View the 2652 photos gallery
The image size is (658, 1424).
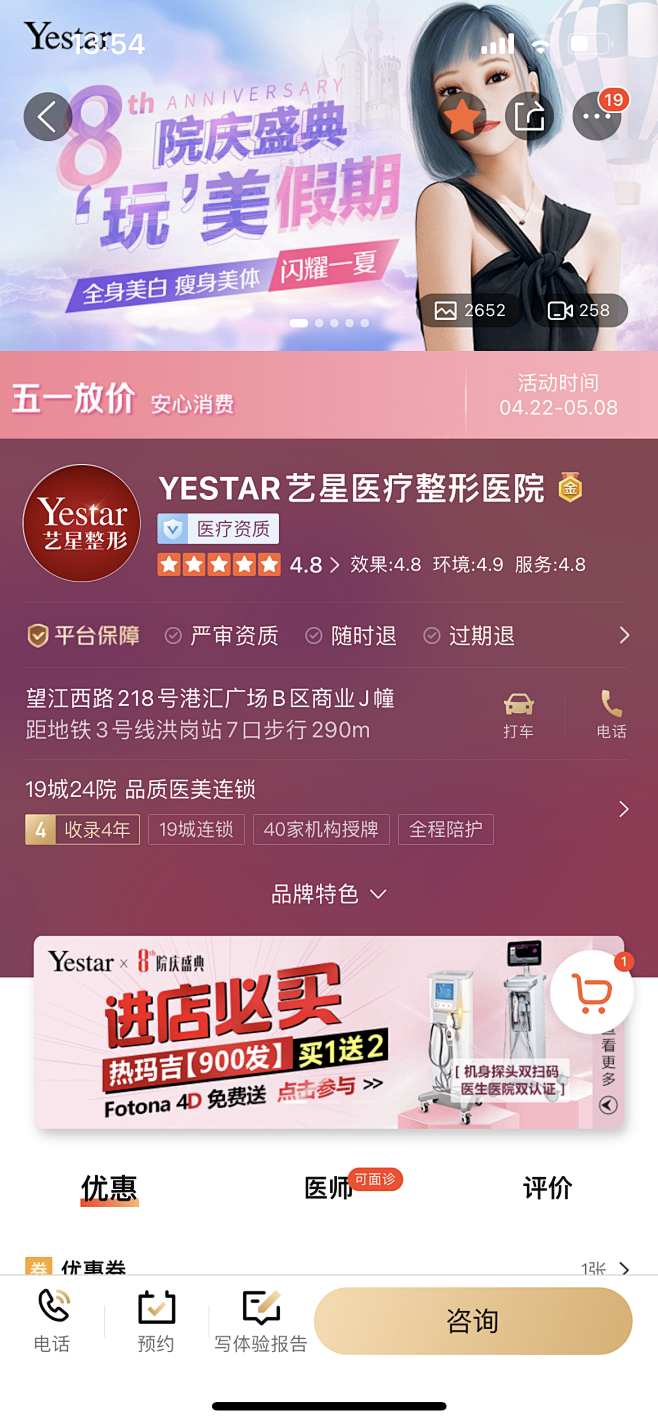pyautogui.click(x=470, y=311)
